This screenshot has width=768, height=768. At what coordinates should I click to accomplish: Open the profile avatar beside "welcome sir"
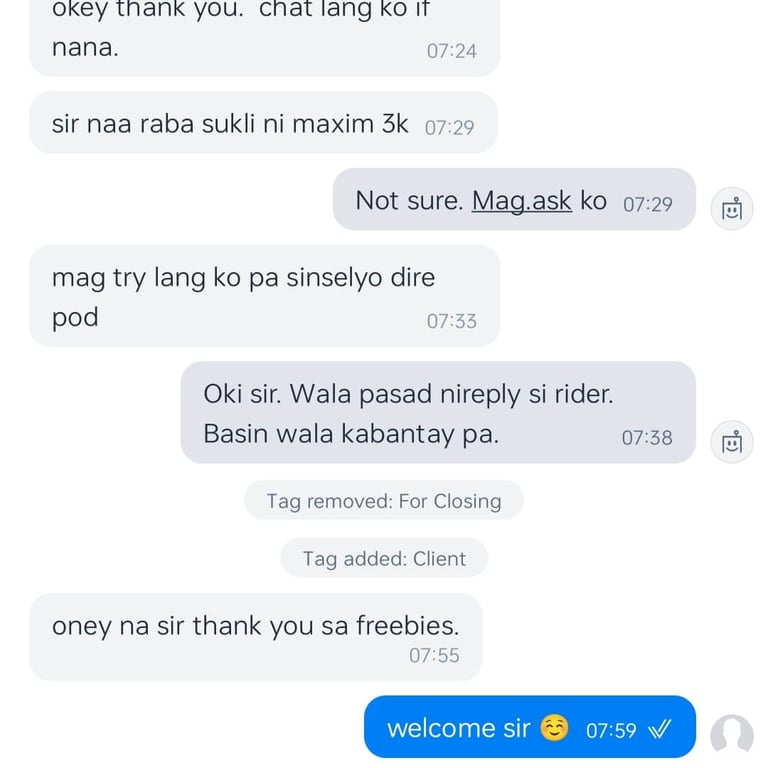point(732,736)
